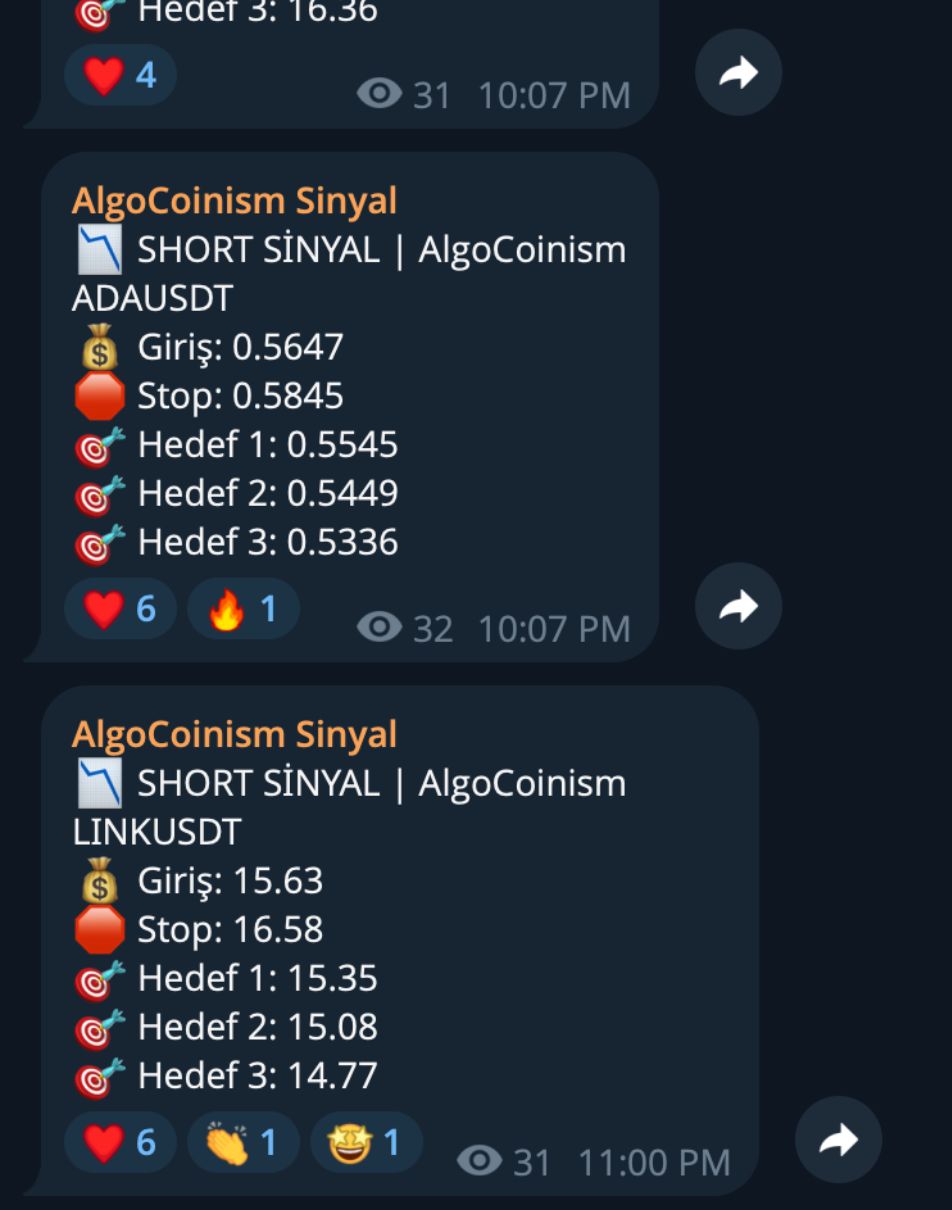This screenshot has width=952, height=1210.
Task: Click the forward arrow on the LINKUSDT message
Action: 838,1140
